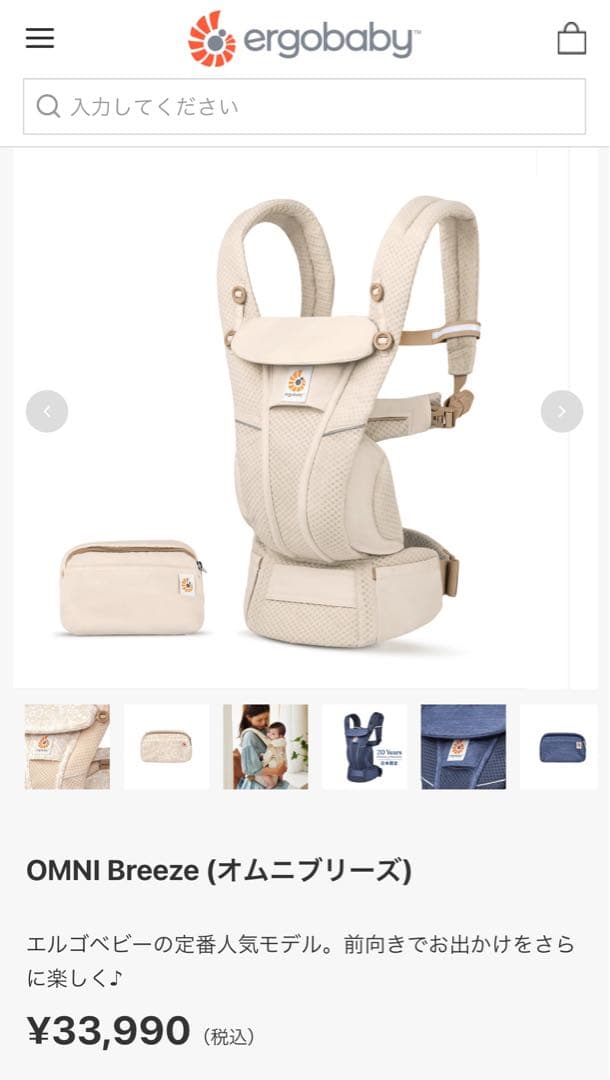Screen dimensions: 610x1080
Task: Go to Ergobaby home via logo
Action: [304, 39]
